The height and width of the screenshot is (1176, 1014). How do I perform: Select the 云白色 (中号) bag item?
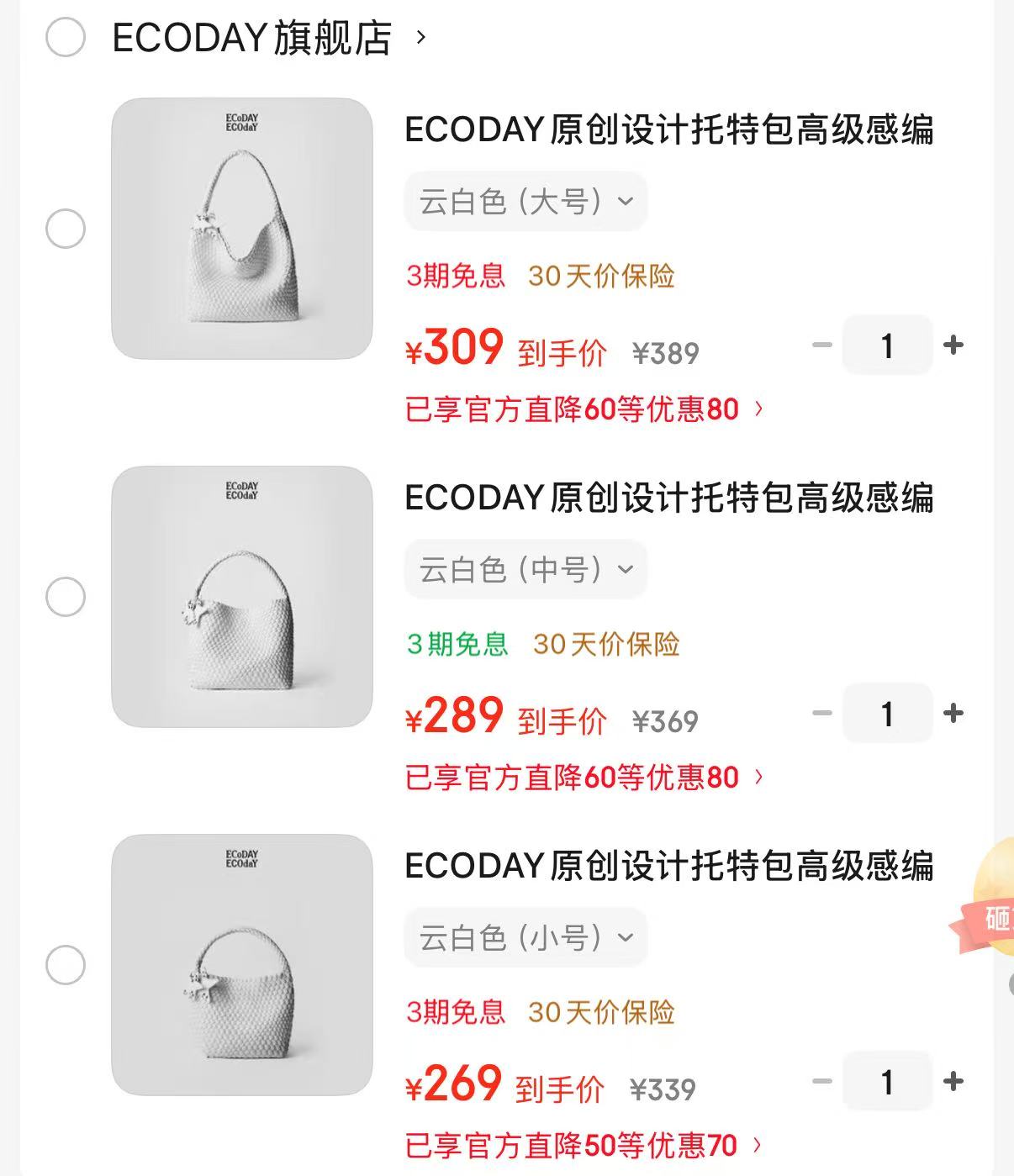tap(66, 597)
